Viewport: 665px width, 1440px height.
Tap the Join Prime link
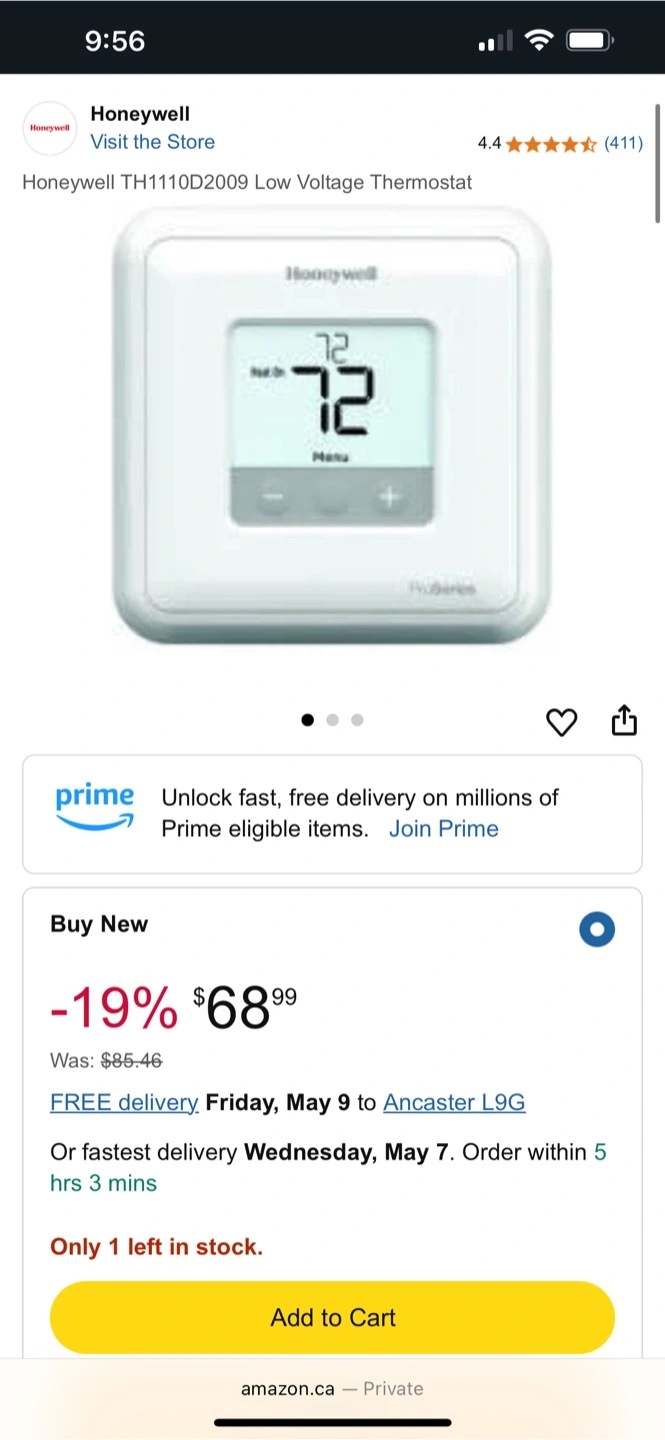tap(443, 829)
